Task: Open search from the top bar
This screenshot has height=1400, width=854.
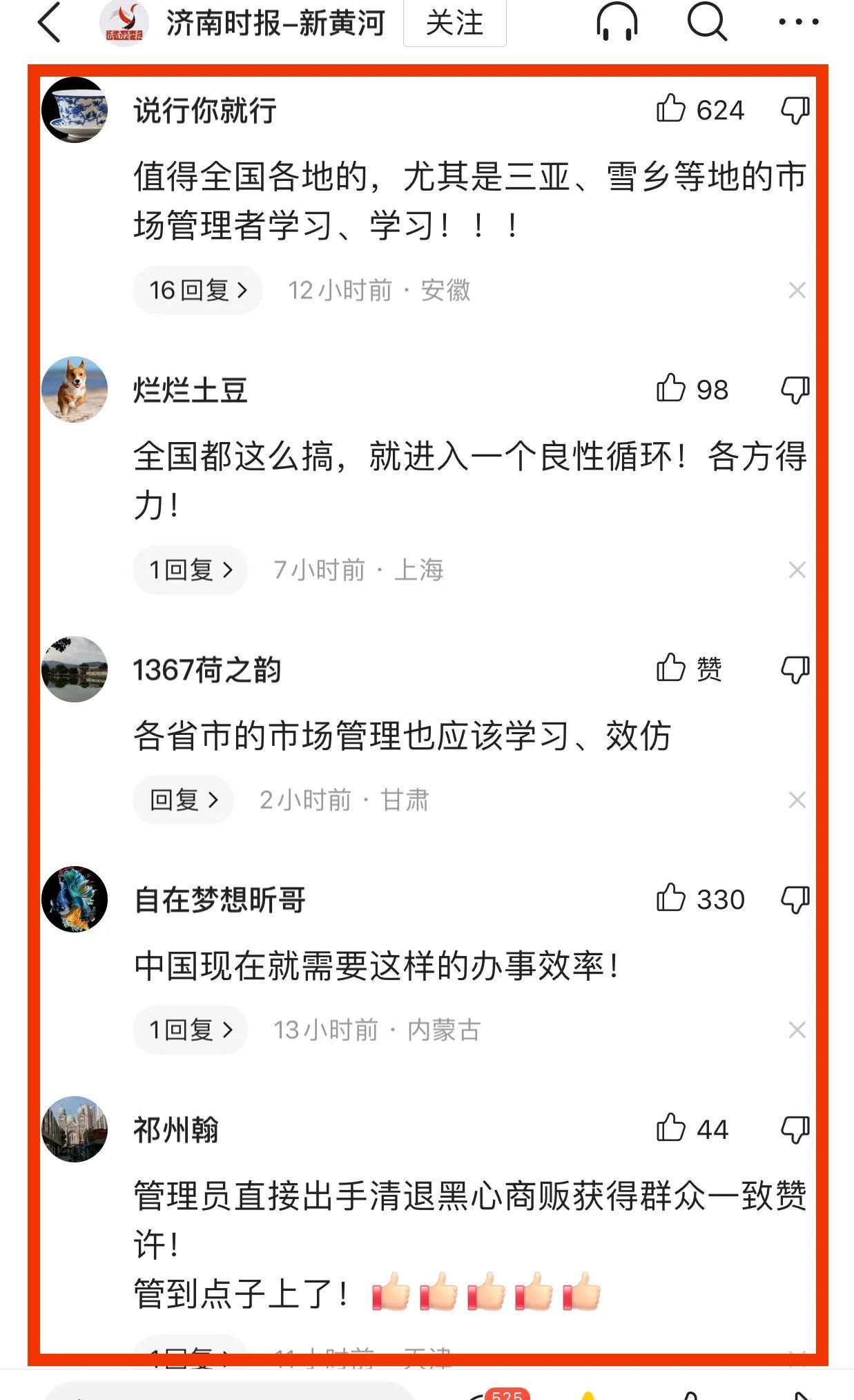Action: click(707, 23)
